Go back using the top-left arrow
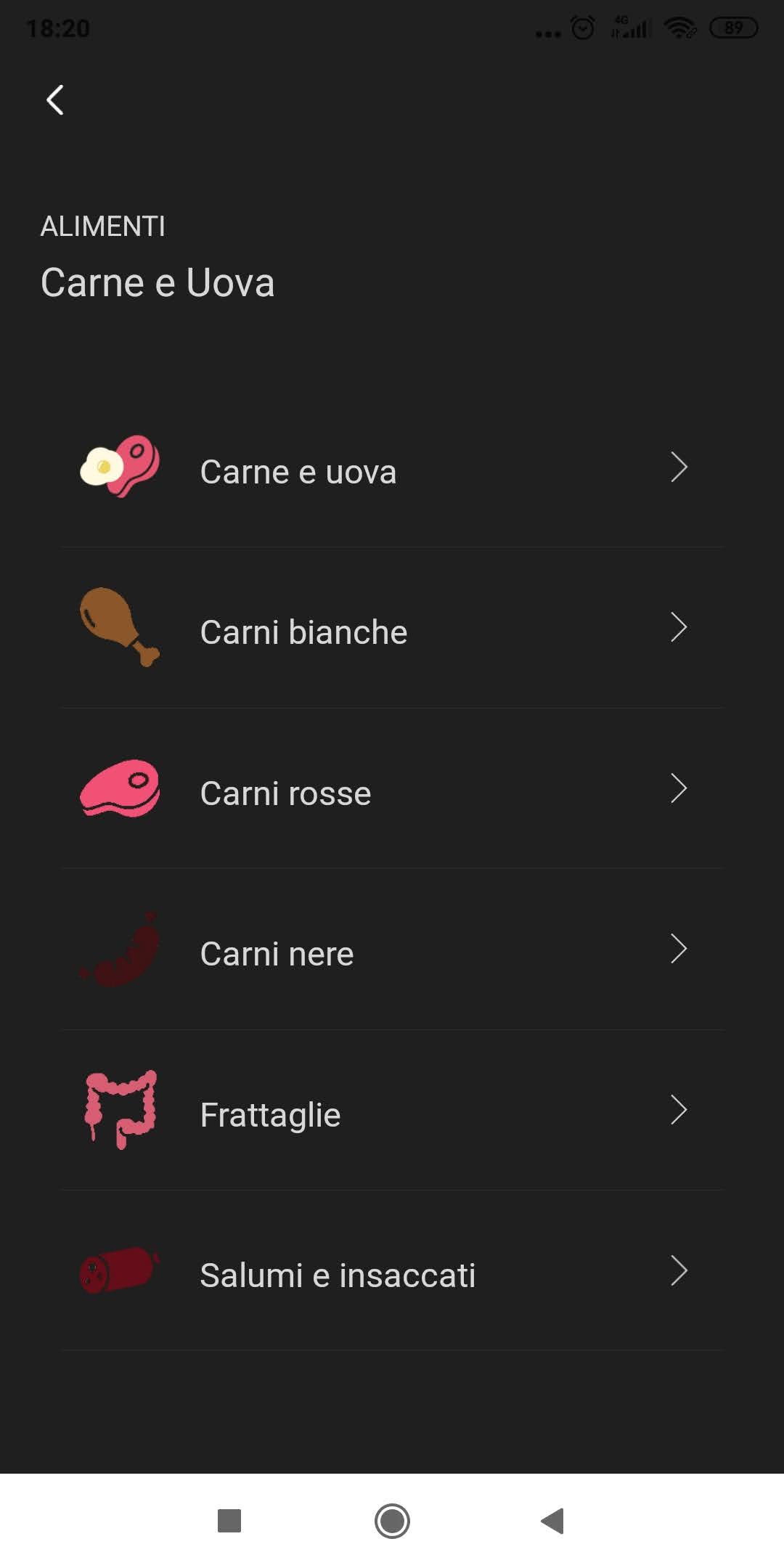This screenshot has width=784, height=1568. click(x=55, y=100)
